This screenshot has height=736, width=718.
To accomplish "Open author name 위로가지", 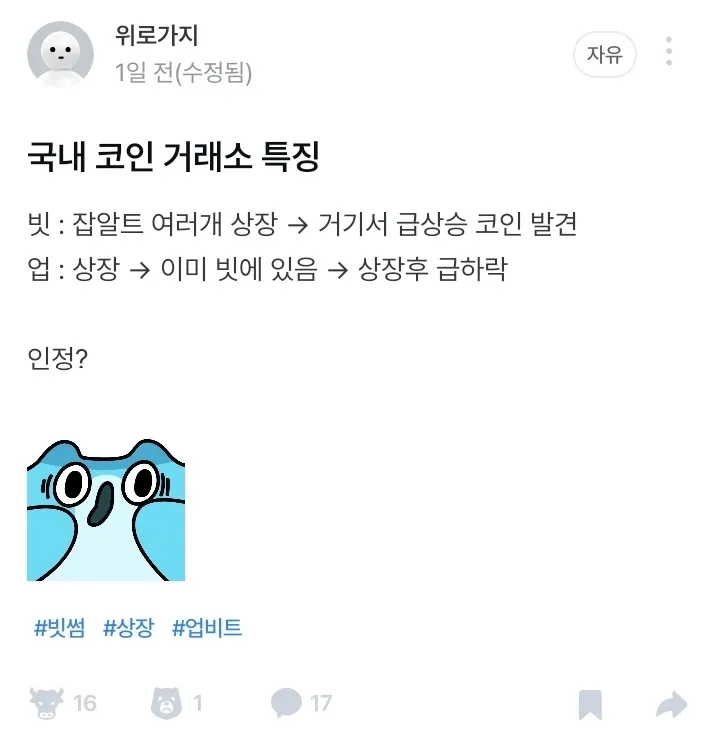I will tap(157, 35).
